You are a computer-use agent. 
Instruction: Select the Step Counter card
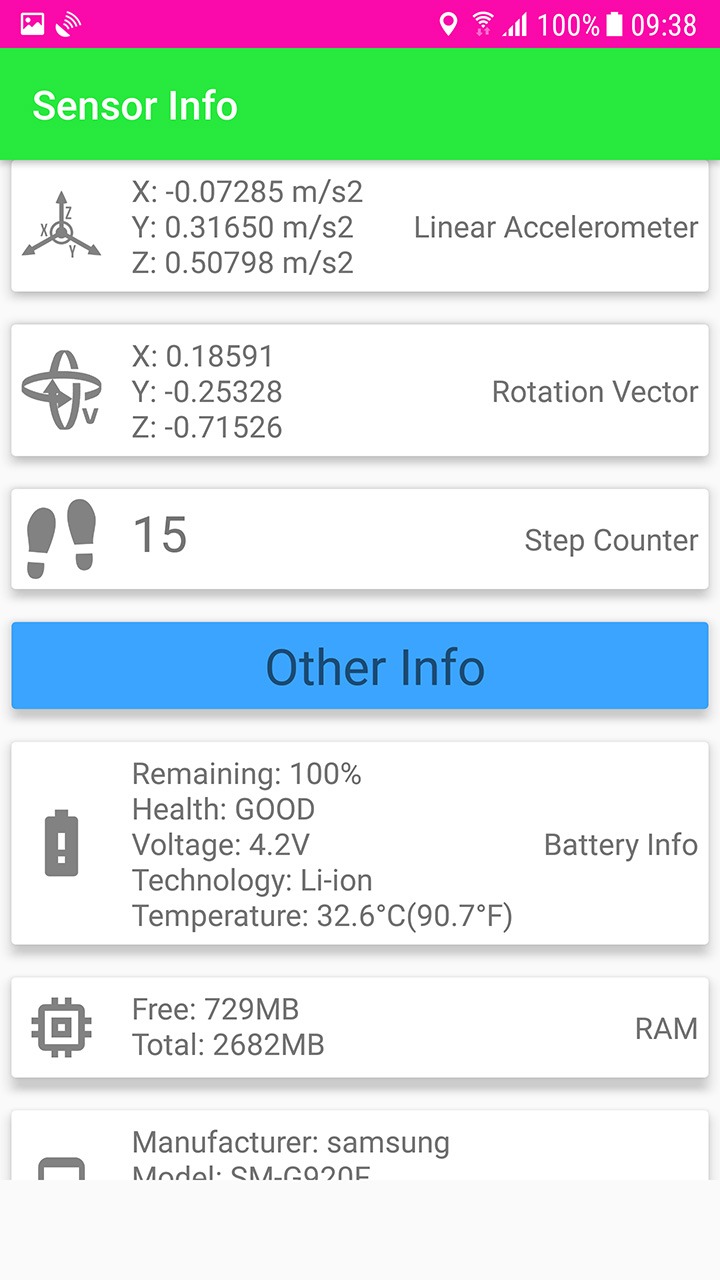(x=360, y=539)
